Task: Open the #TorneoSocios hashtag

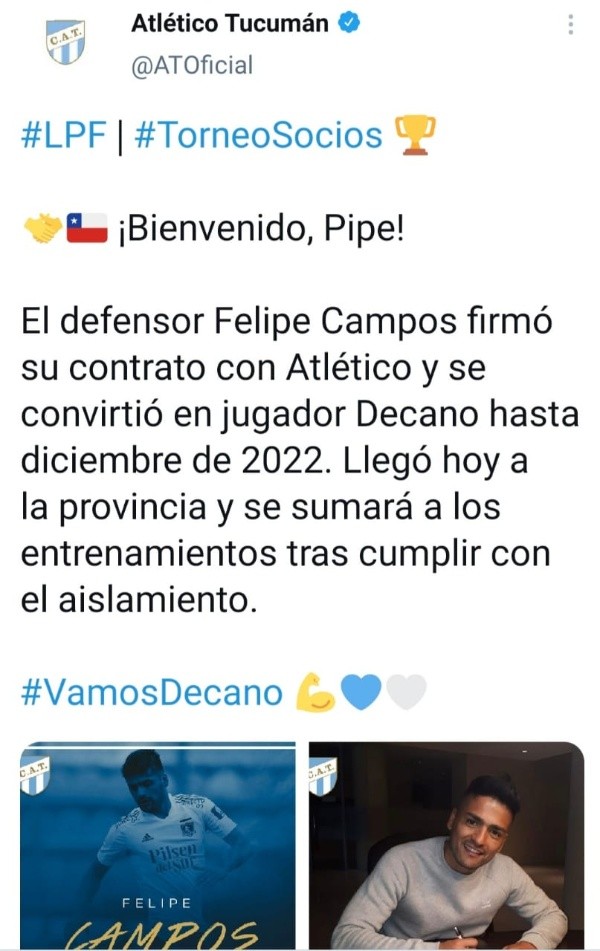Action: pos(258,136)
